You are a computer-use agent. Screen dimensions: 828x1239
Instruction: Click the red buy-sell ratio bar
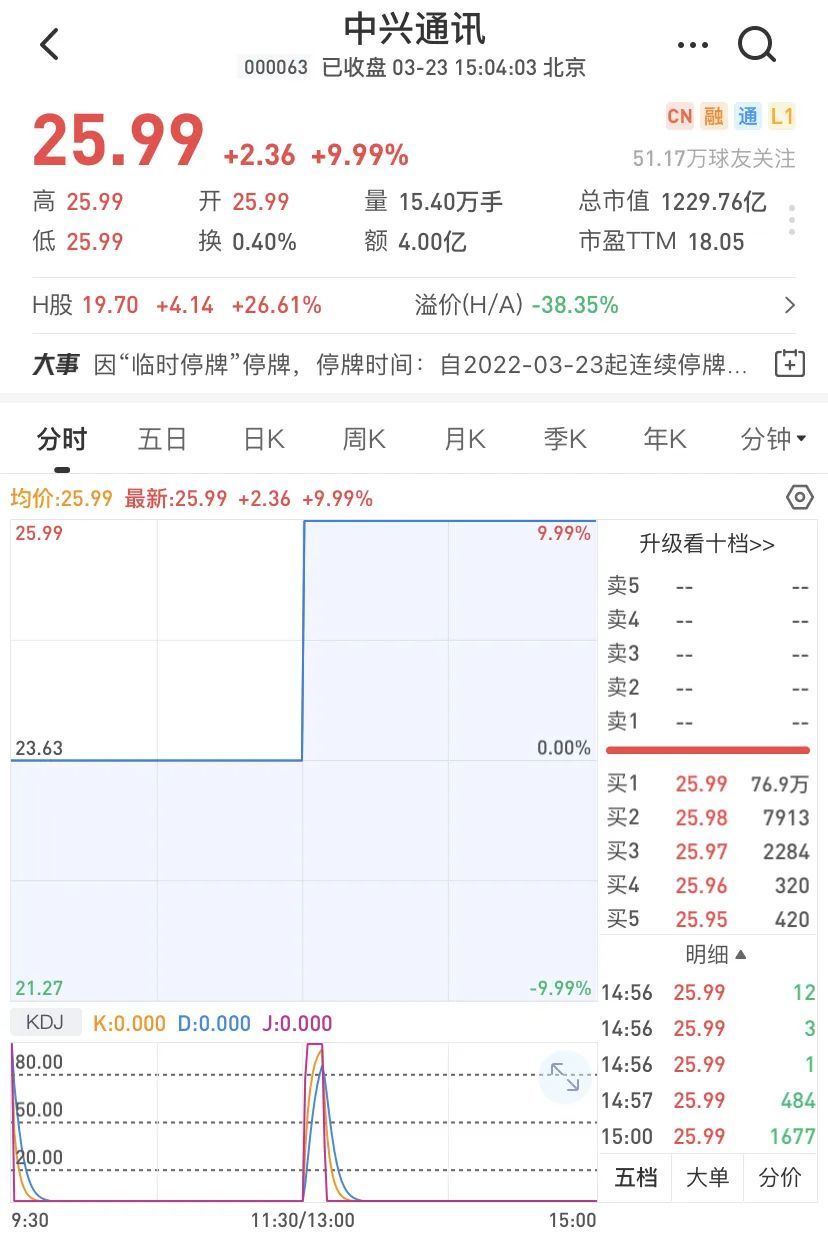(x=706, y=749)
